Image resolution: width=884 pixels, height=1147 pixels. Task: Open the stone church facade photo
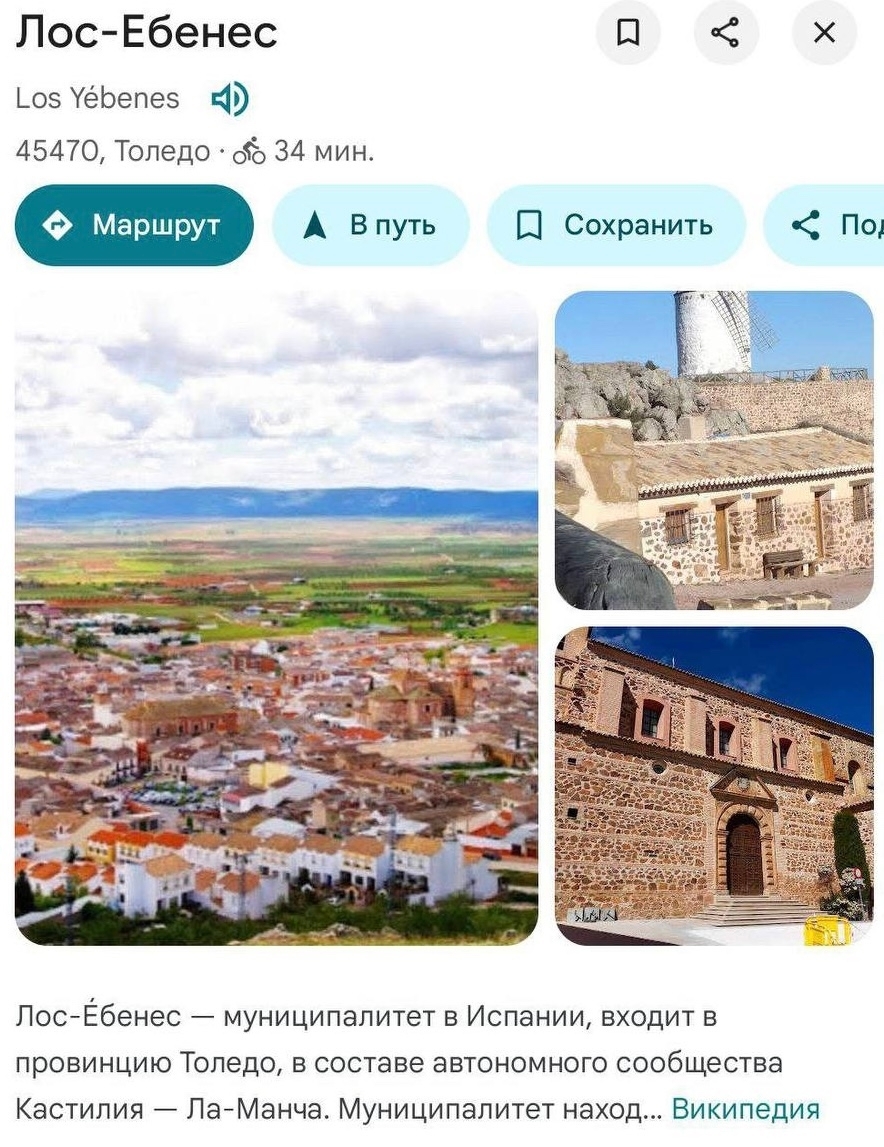click(x=714, y=786)
